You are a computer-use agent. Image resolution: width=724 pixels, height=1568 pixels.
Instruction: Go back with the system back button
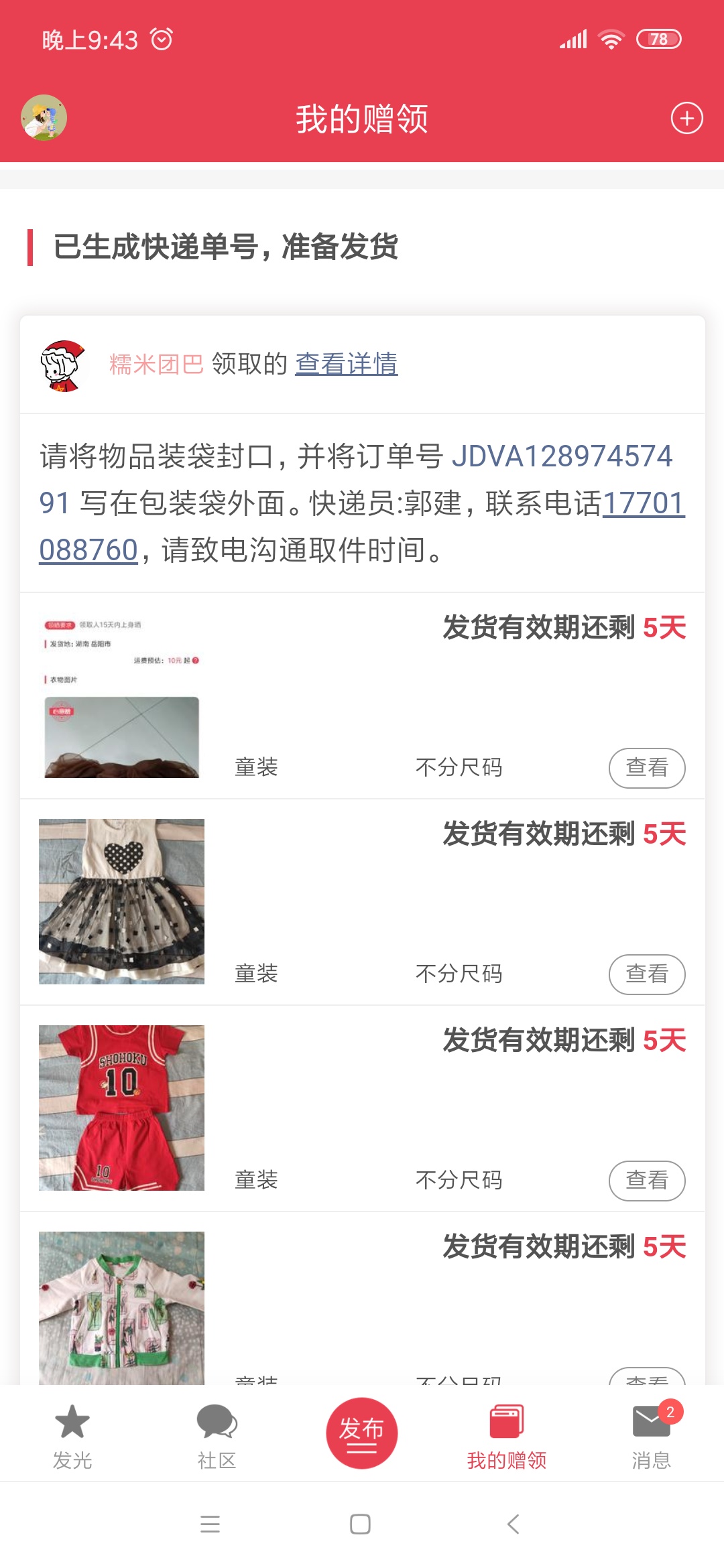click(513, 1524)
